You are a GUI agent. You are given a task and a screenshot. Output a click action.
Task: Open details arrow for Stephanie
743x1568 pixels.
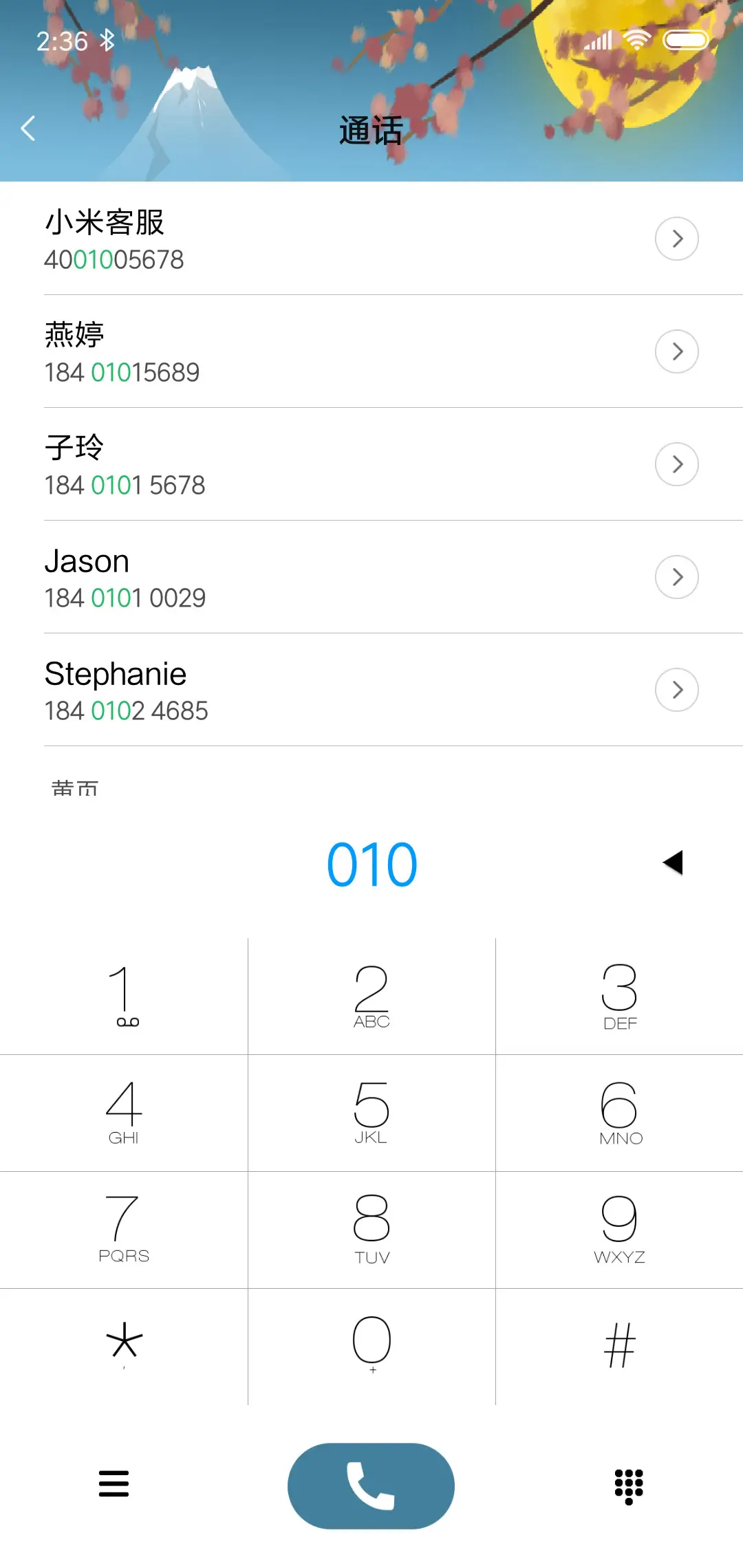coord(677,690)
